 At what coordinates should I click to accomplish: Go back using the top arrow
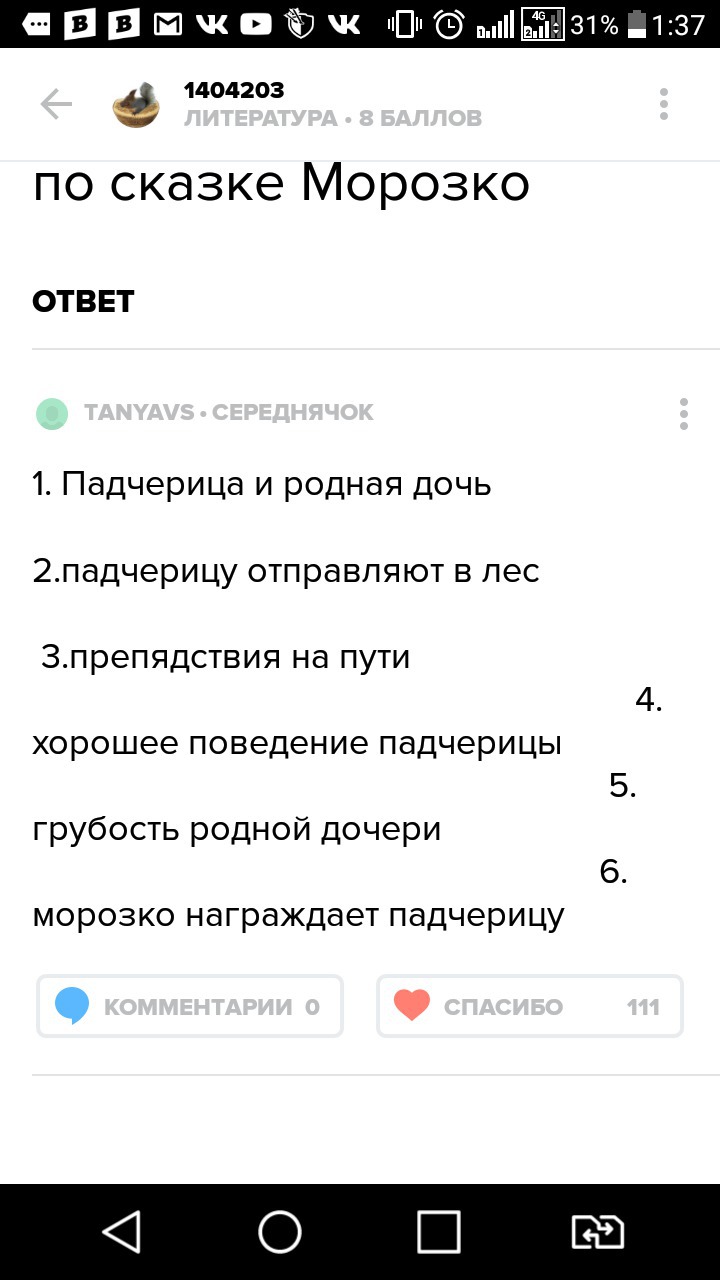[56, 104]
